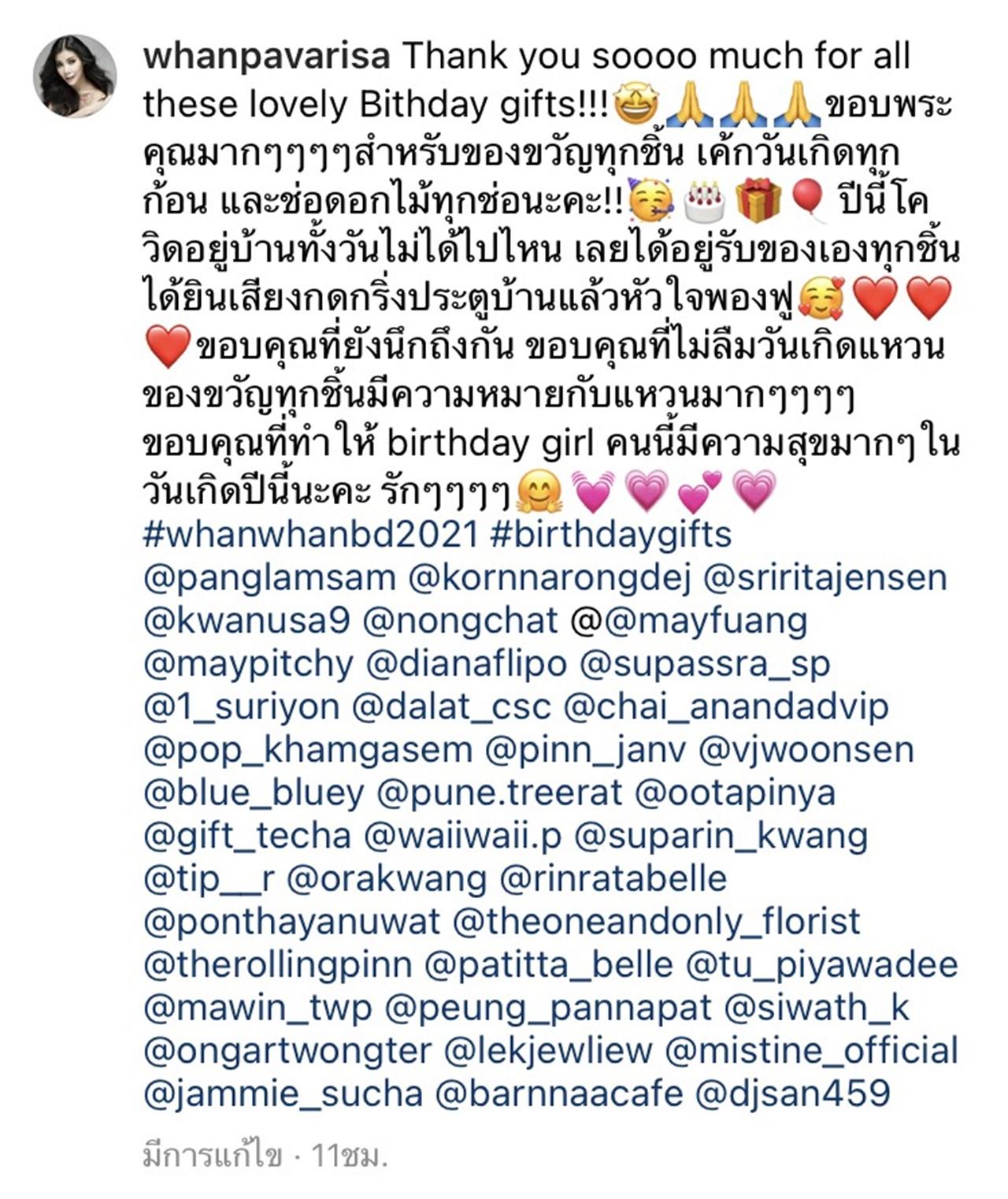
Task: Open the @therollingpinn mention
Action: tap(277, 965)
